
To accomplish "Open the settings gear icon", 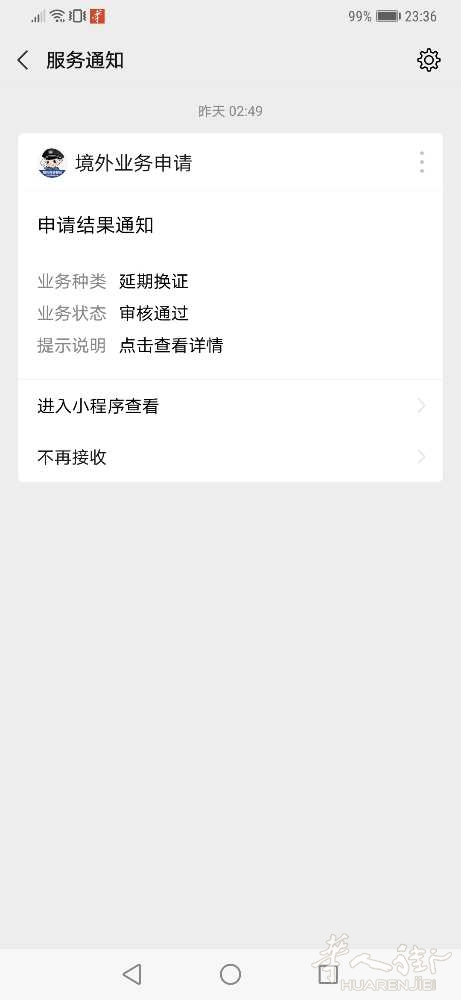I will point(428,60).
